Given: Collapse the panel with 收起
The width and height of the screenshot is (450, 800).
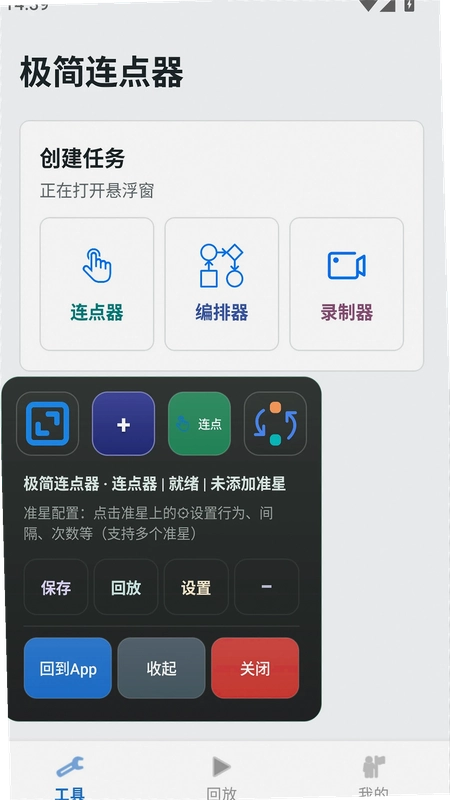Looking at the screenshot, I should [x=161, y=668].
